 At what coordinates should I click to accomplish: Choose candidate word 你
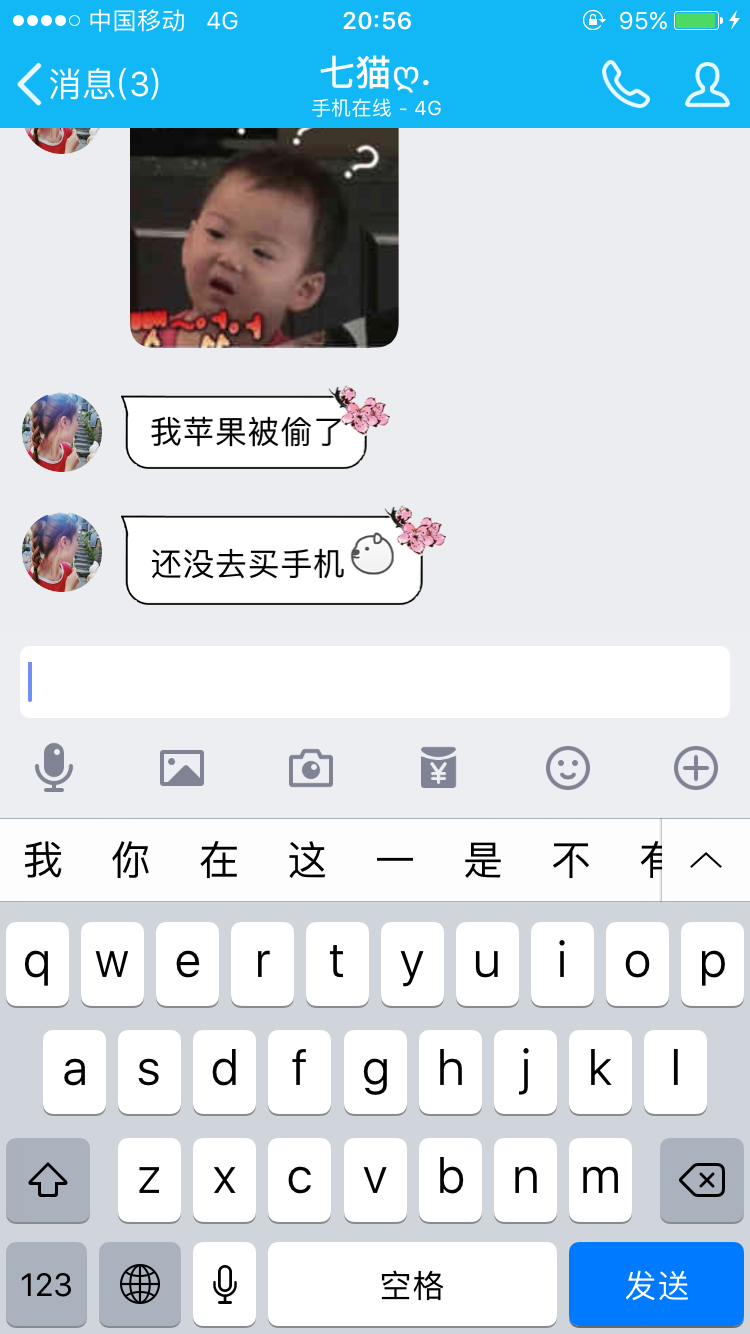tap(131, 860)
